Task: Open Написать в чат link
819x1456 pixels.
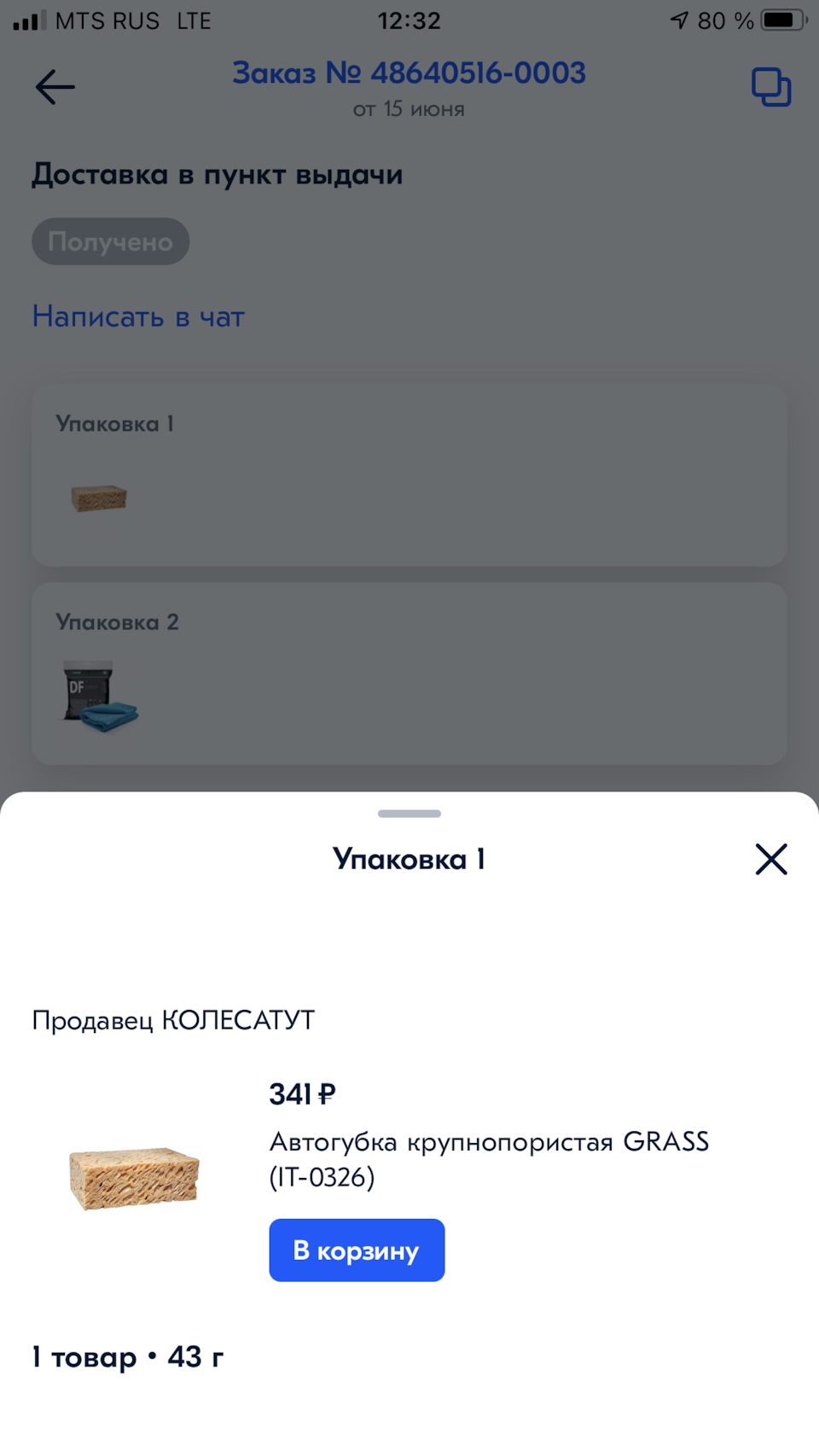Action: [138, 316]
